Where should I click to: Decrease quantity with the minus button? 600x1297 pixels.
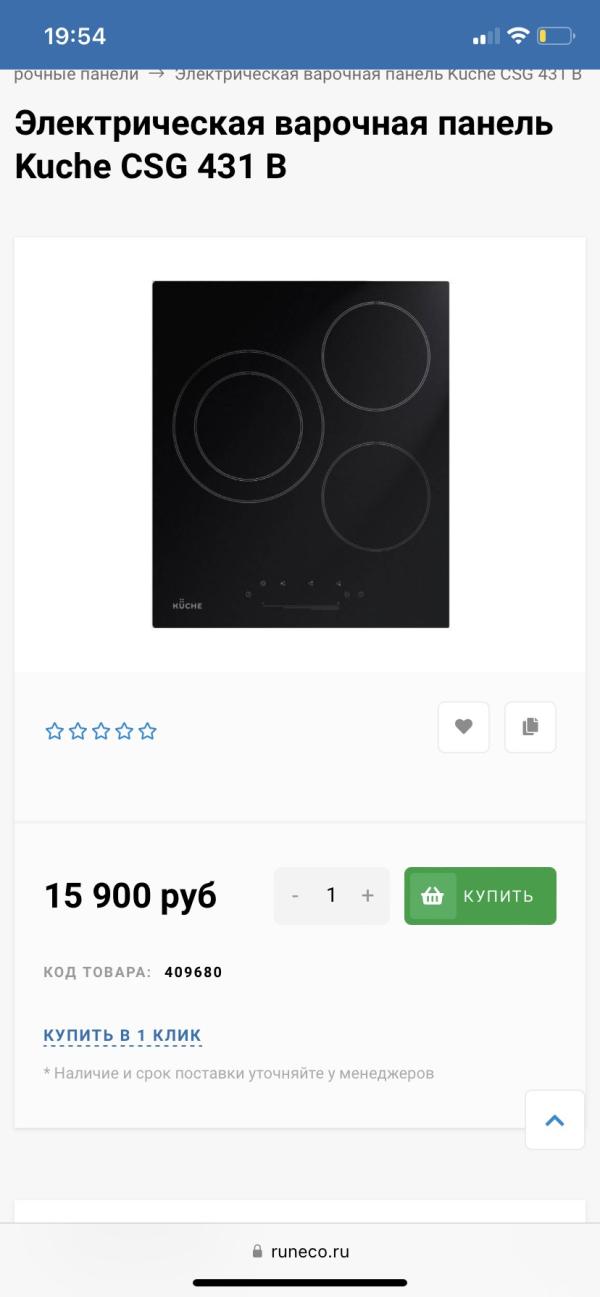(295, 896)
